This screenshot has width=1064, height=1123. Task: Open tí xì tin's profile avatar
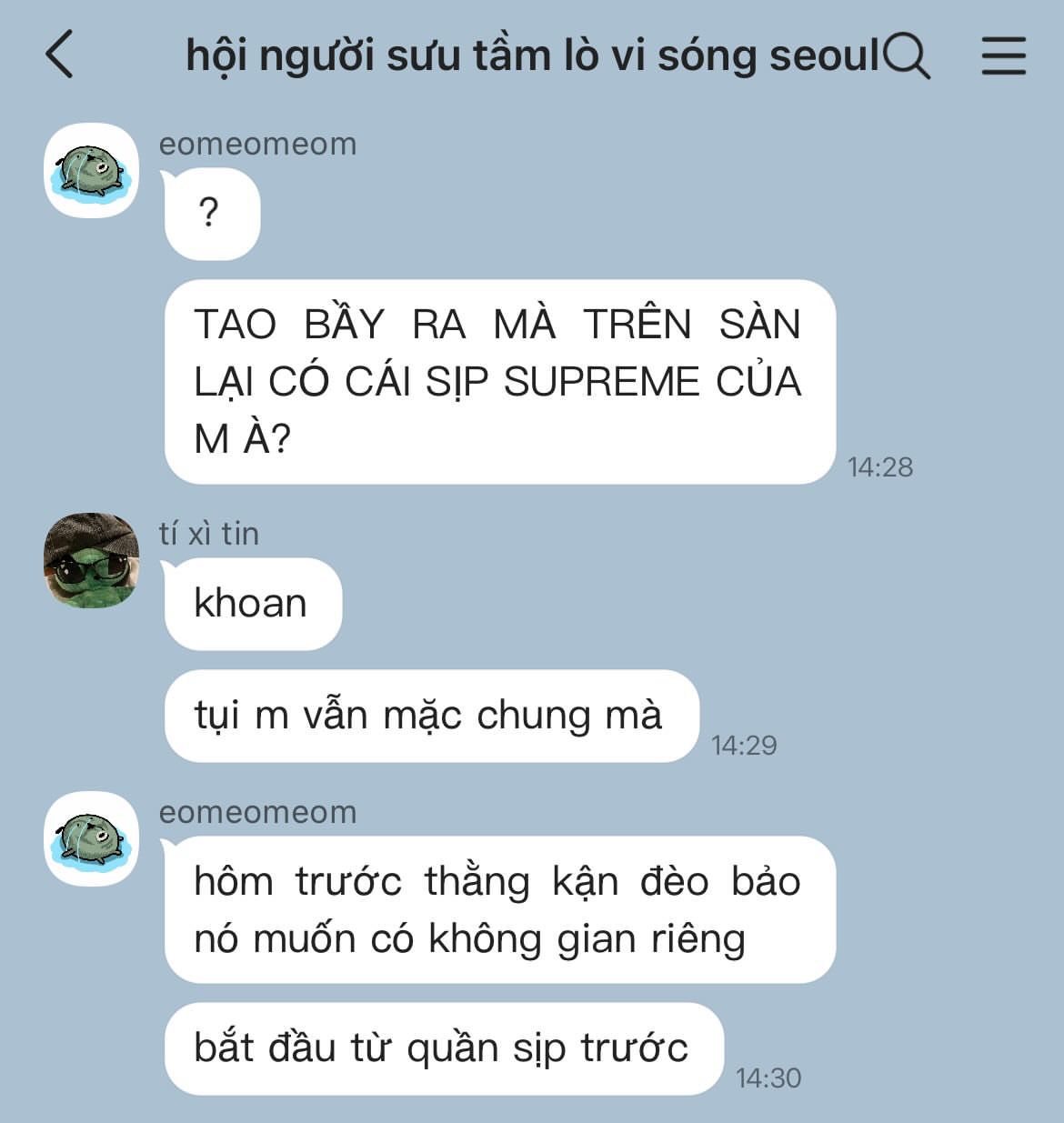pos(92,560)
